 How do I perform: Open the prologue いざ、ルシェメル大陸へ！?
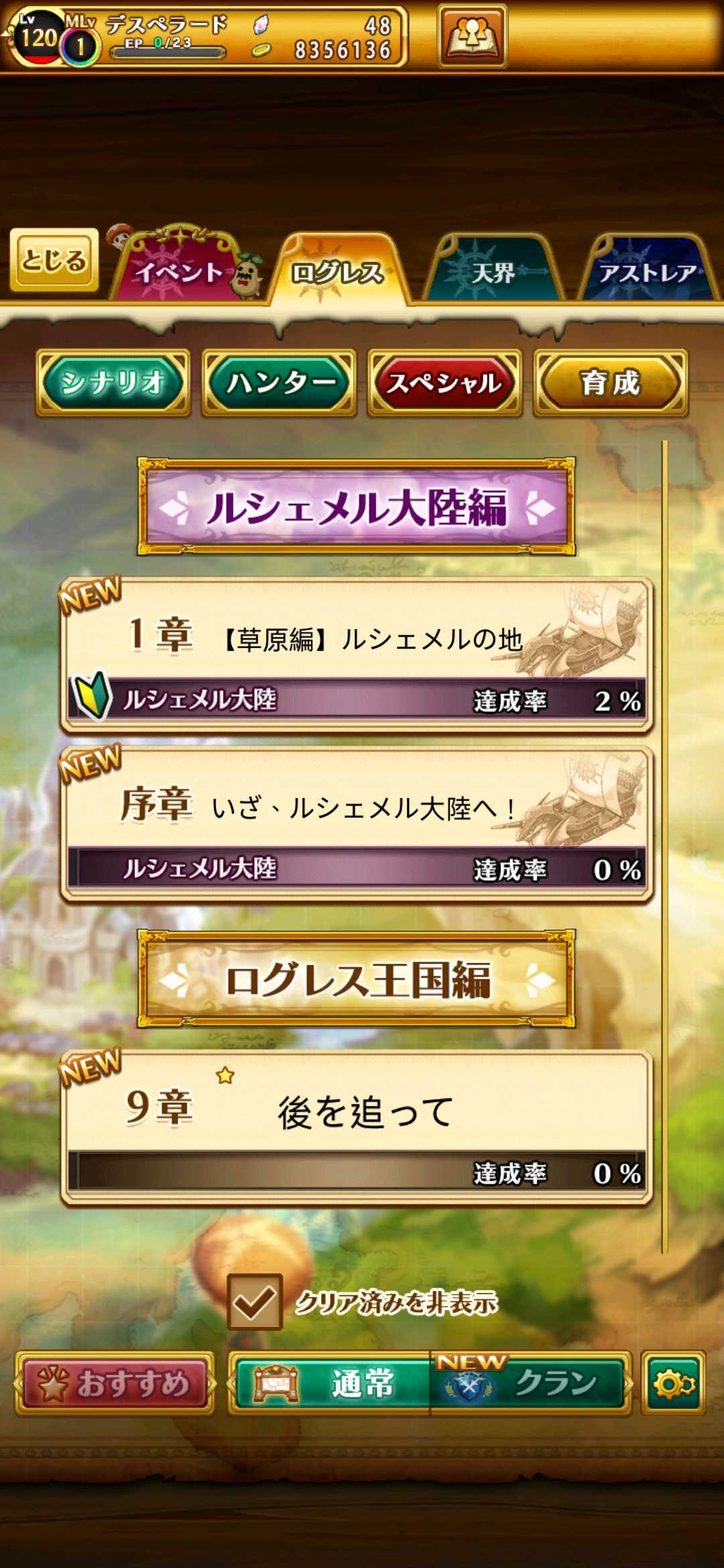356,824
